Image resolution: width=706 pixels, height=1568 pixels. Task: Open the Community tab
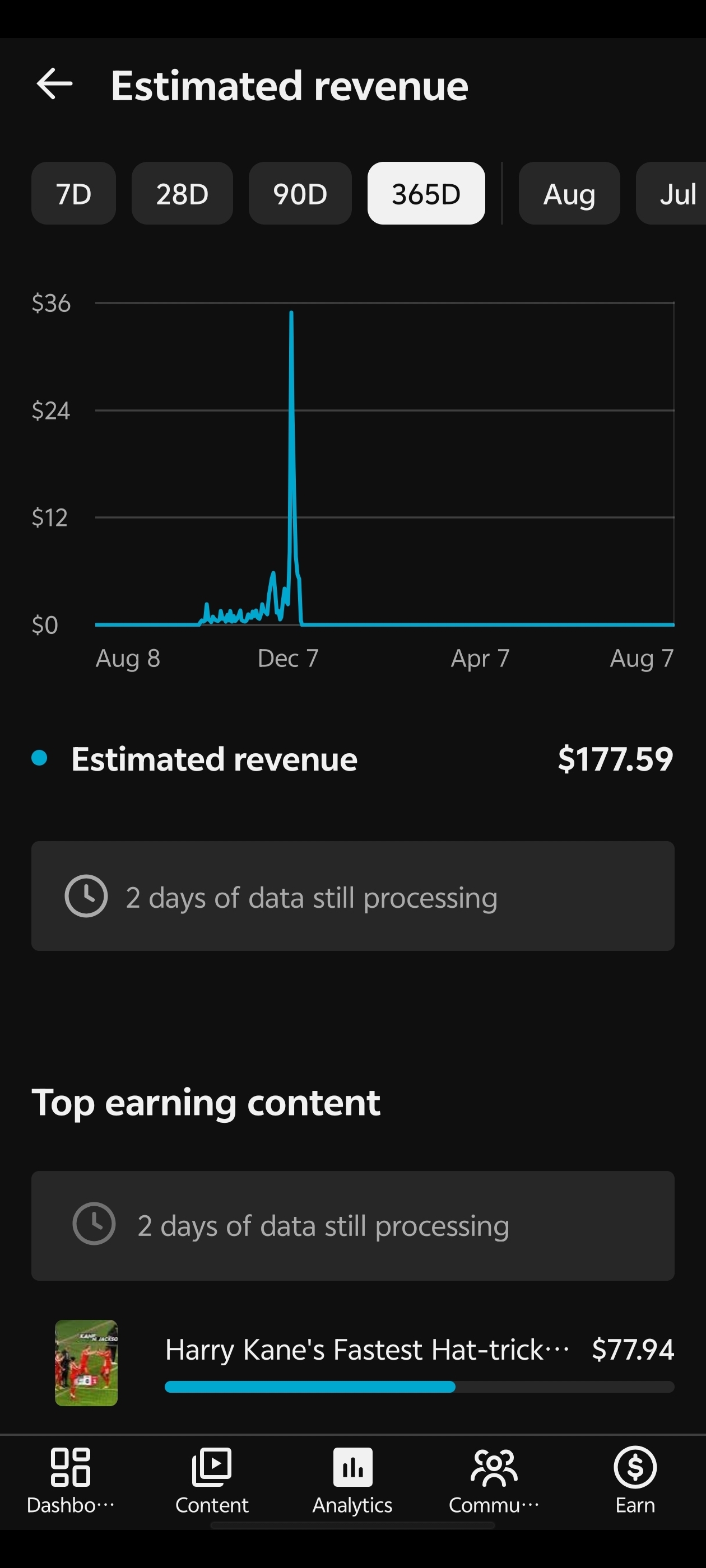click(494, 1481)
